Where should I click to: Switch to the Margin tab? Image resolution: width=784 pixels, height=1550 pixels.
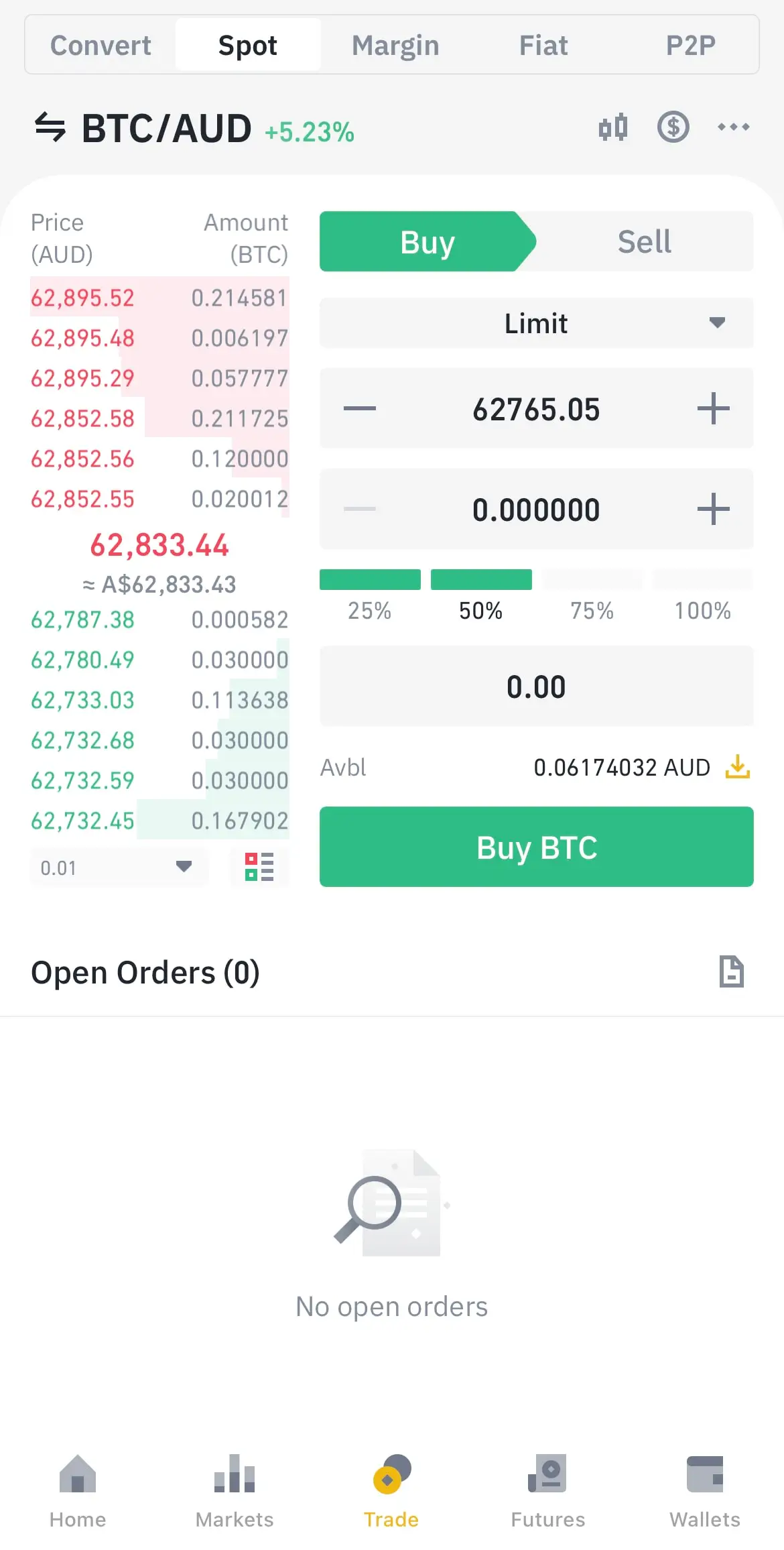click(x=395, y=46)
